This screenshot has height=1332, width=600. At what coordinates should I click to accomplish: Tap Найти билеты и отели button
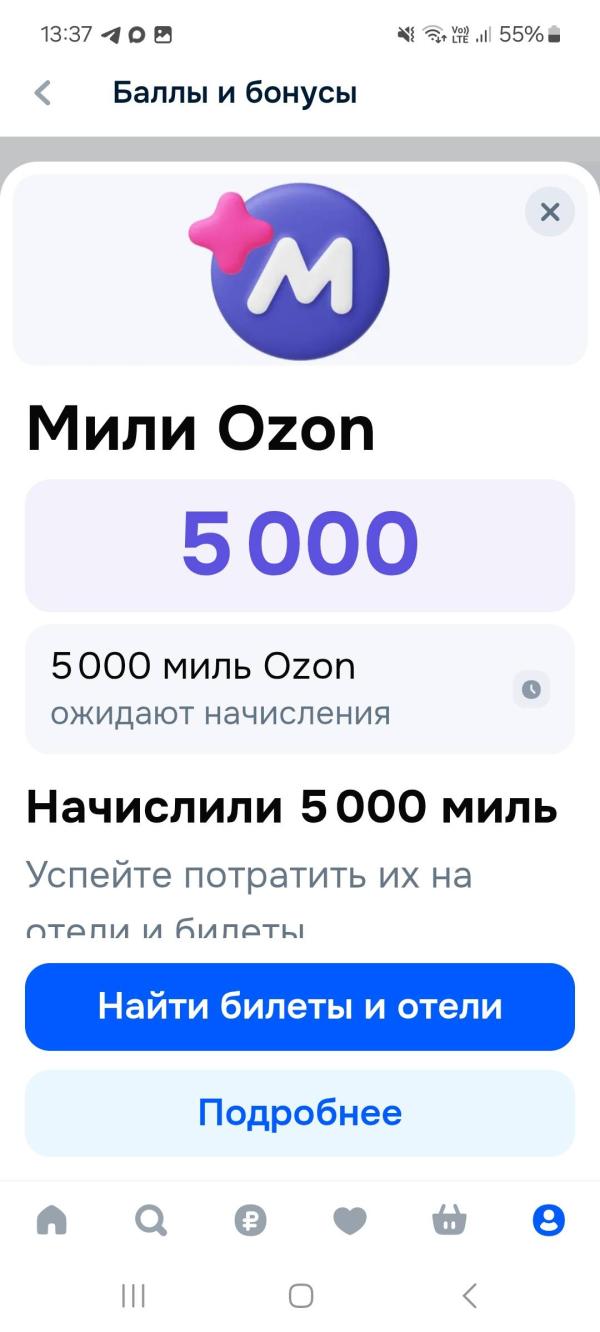pyautogui.click(x=300, y=1006)
